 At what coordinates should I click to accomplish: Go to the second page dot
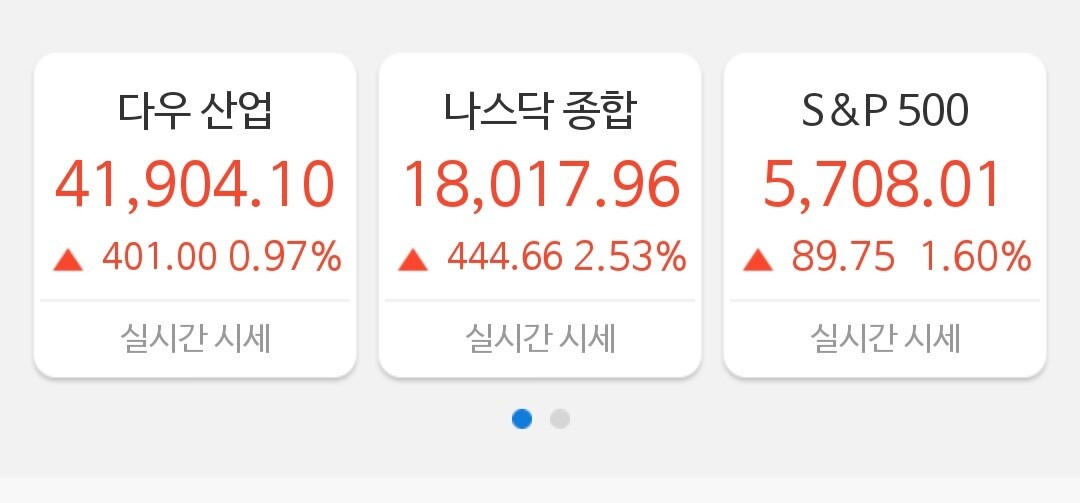tap(560, 419)
